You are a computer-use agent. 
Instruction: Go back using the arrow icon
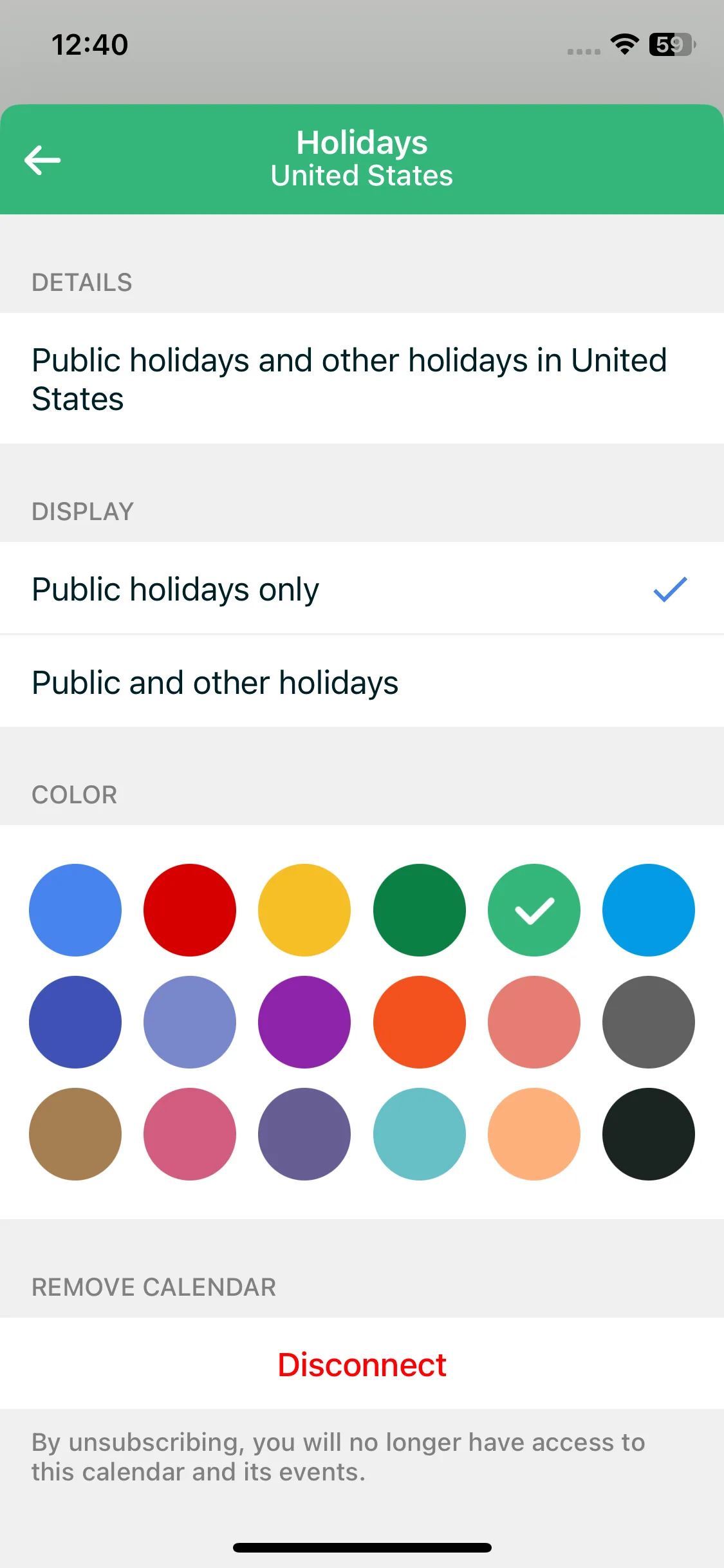point(42,160)
